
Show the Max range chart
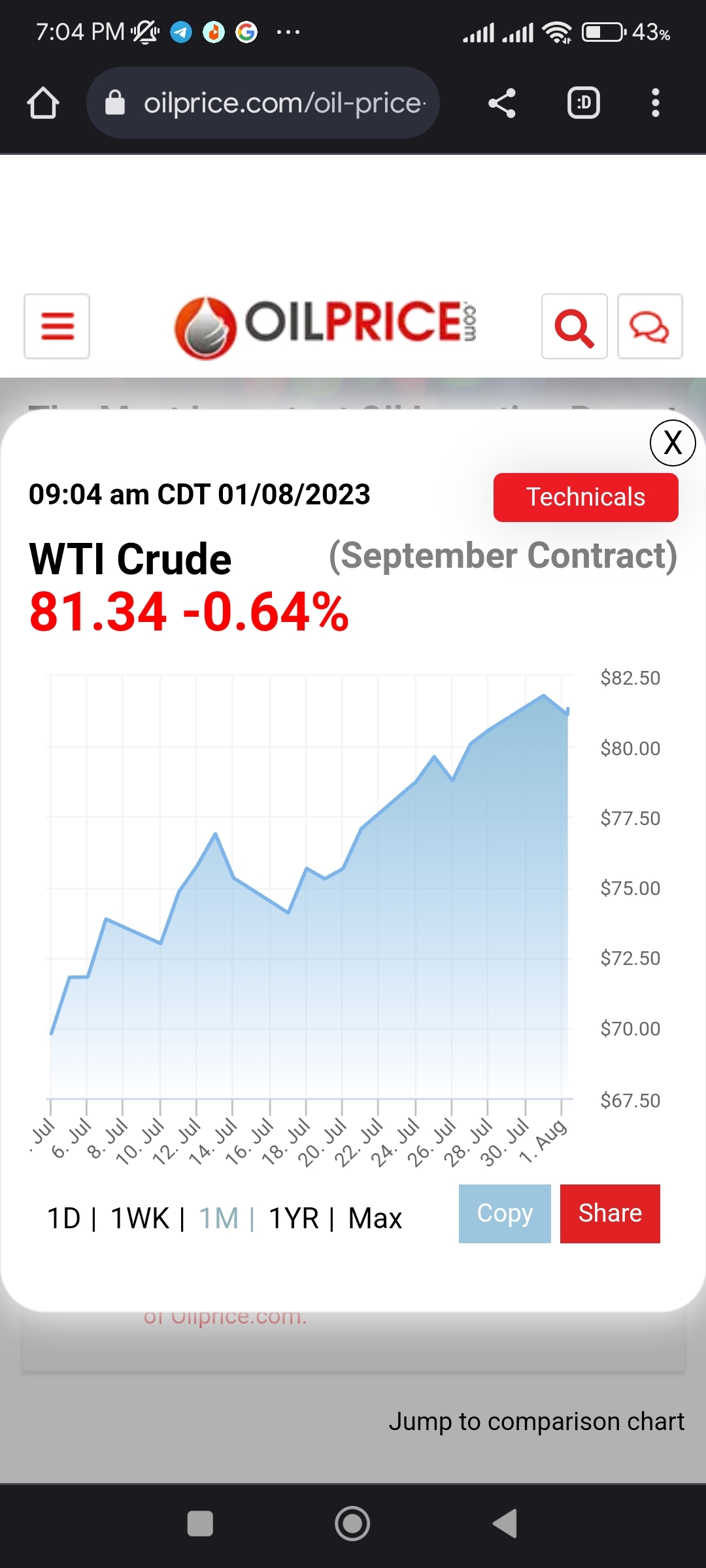[x=375, y=1218]
